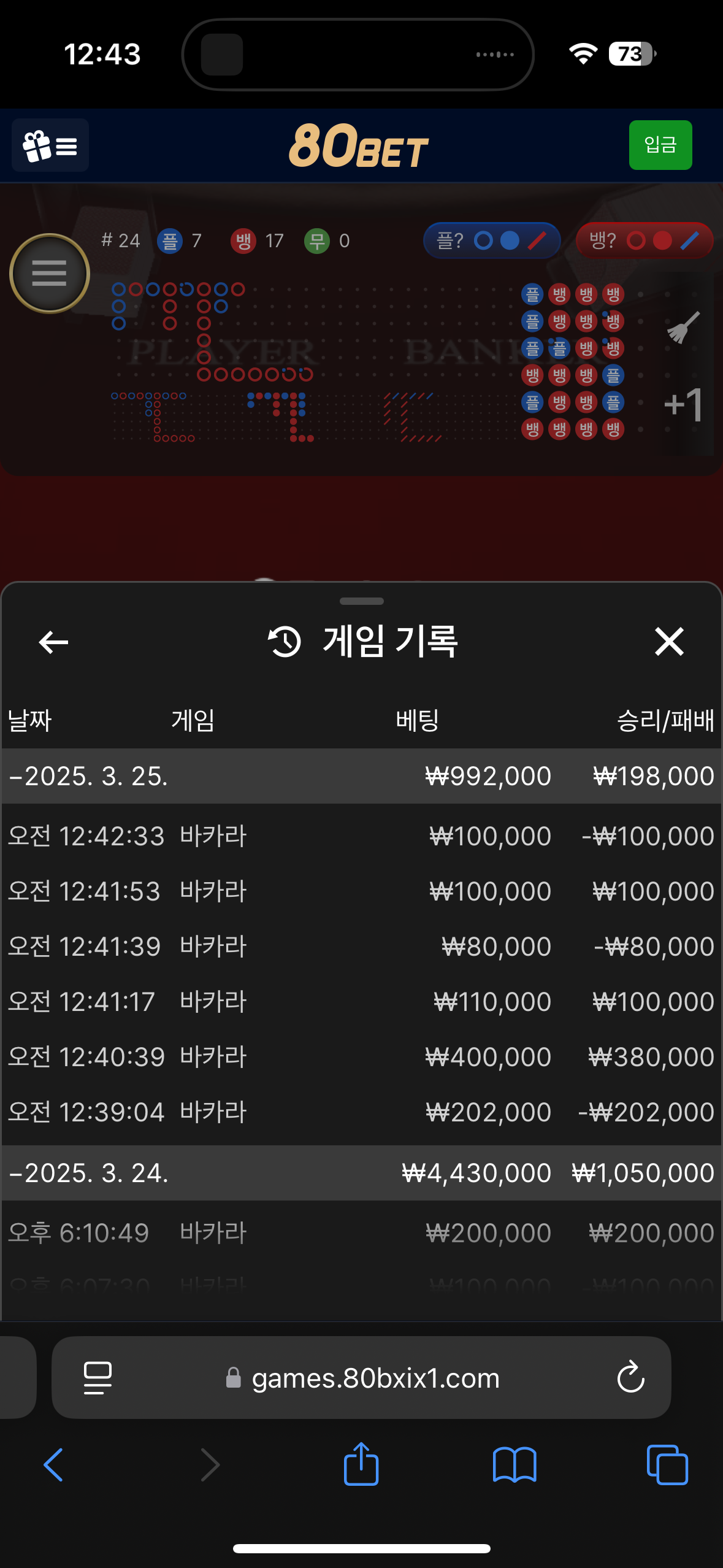
Task: Open Safari page settings icon
Action: (98, 1378)
